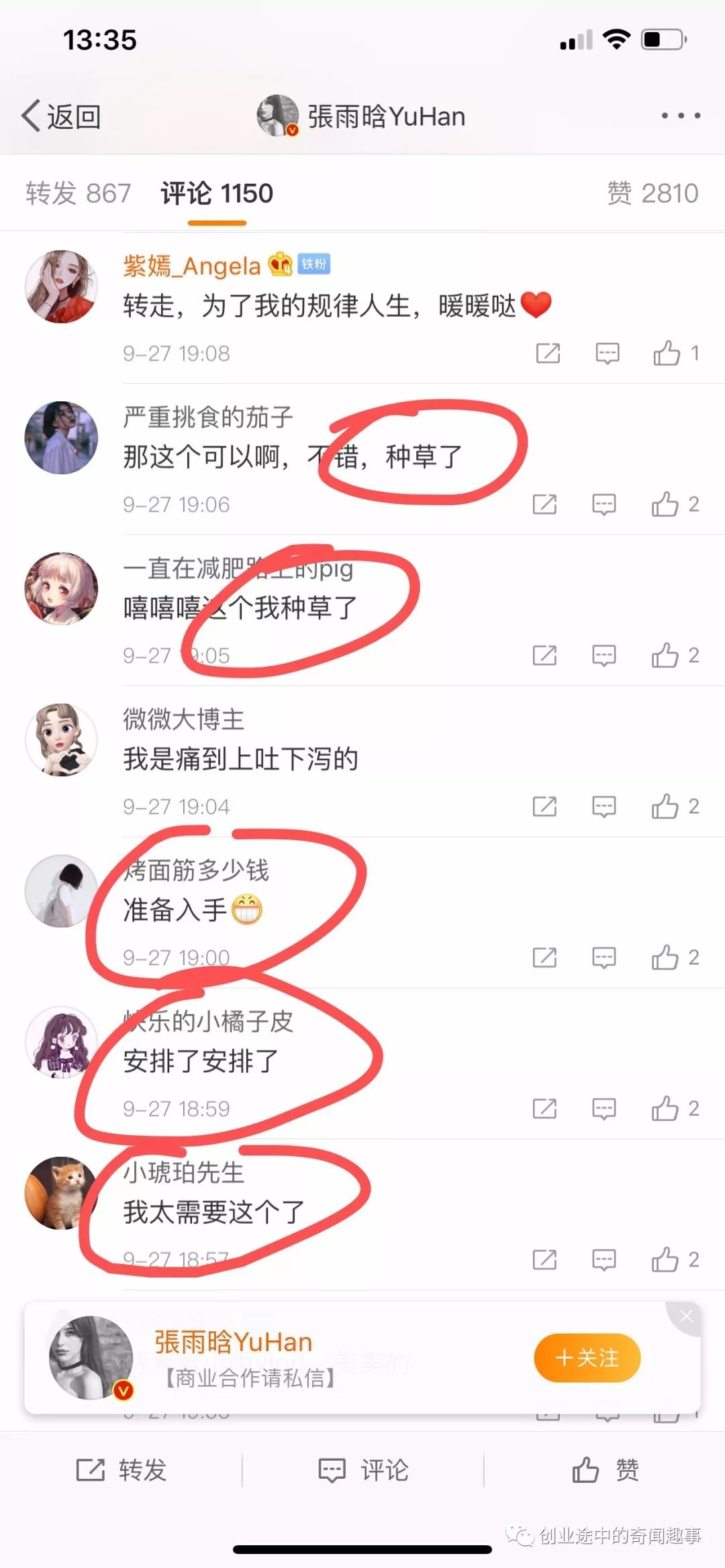Open 紫嫣_Angela's profile name

pos(191,266)
